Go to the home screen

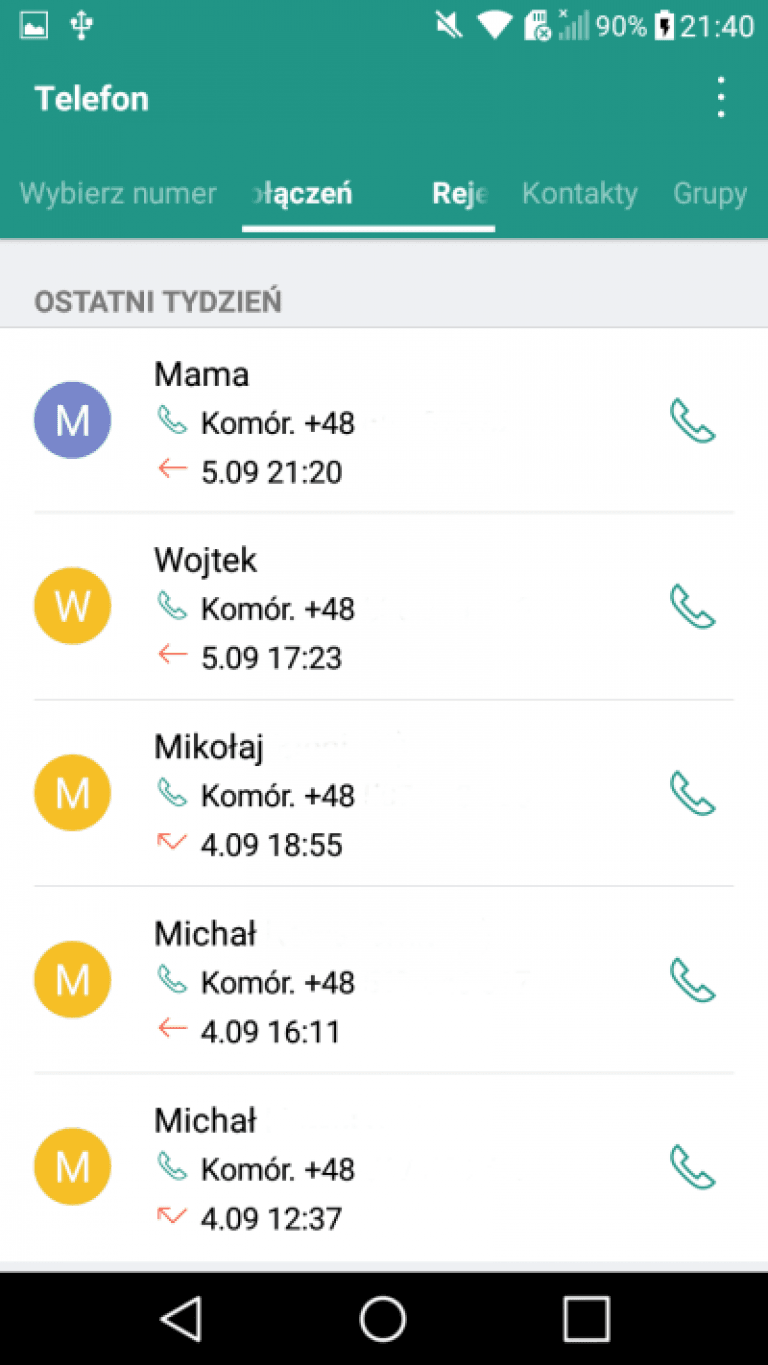point(383,1319)
